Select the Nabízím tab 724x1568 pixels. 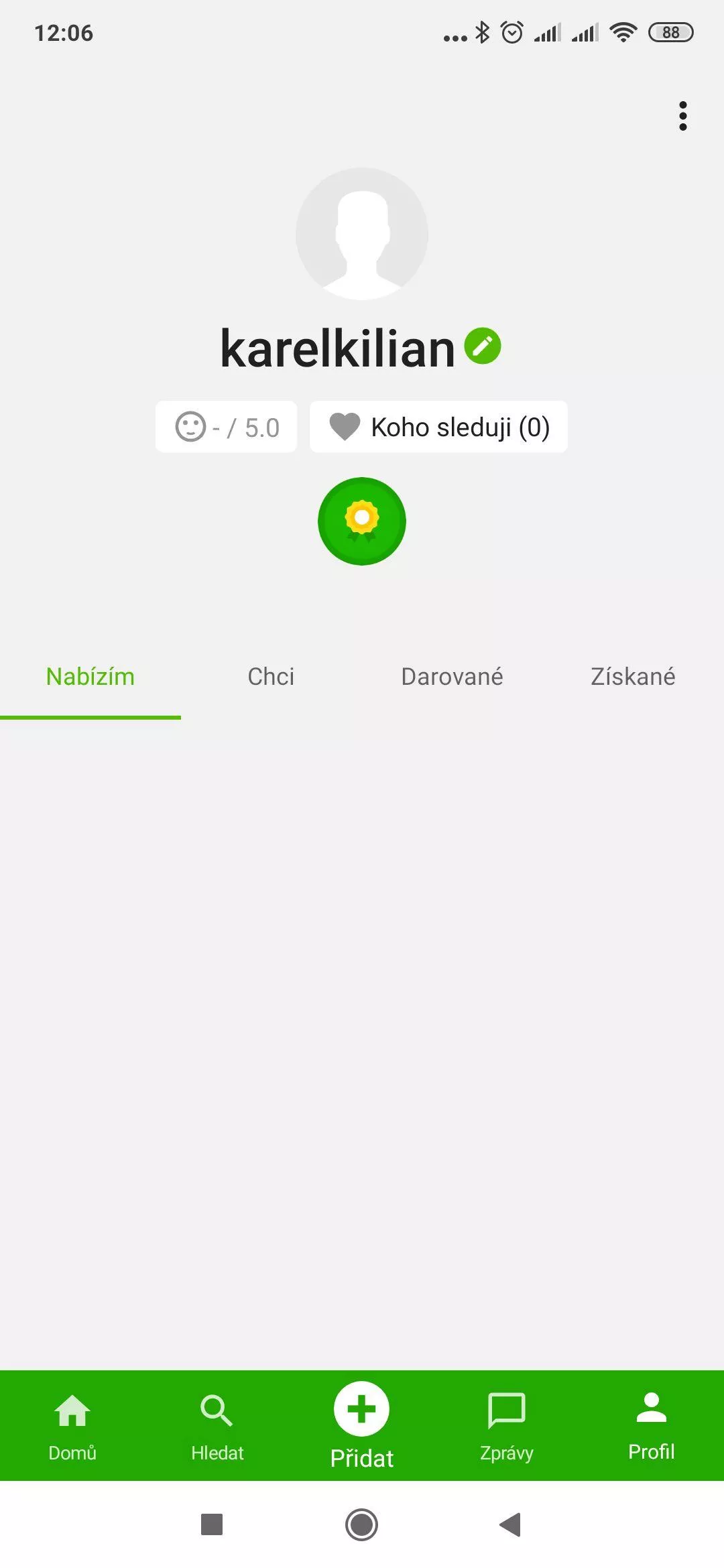(90, 677)
